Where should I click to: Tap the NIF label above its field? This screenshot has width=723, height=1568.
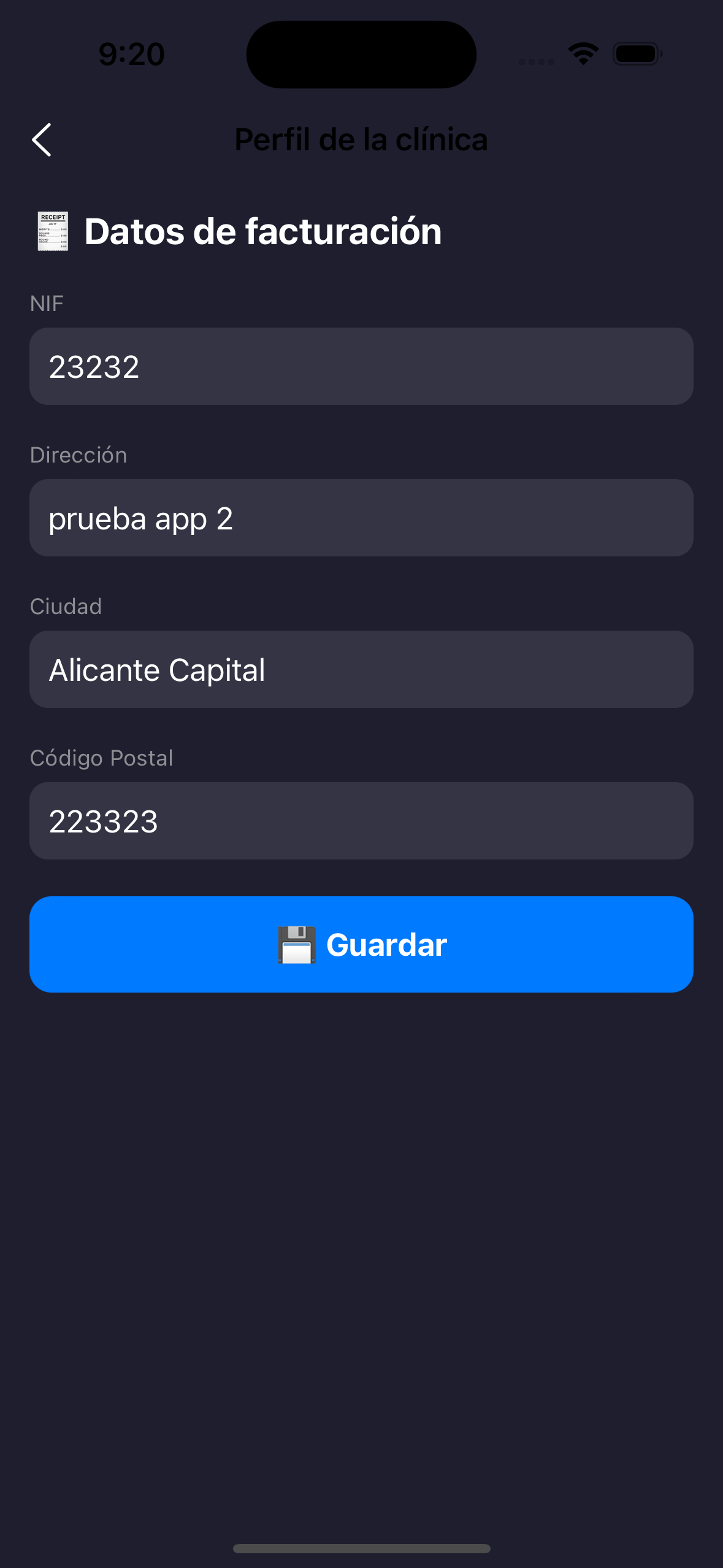(47, 303)
